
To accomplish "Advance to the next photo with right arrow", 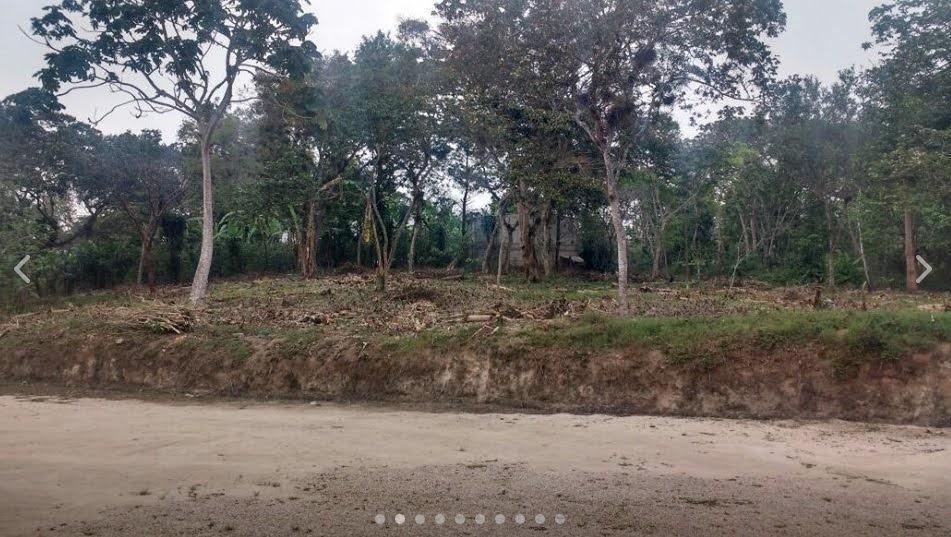I will pos(924,268).
